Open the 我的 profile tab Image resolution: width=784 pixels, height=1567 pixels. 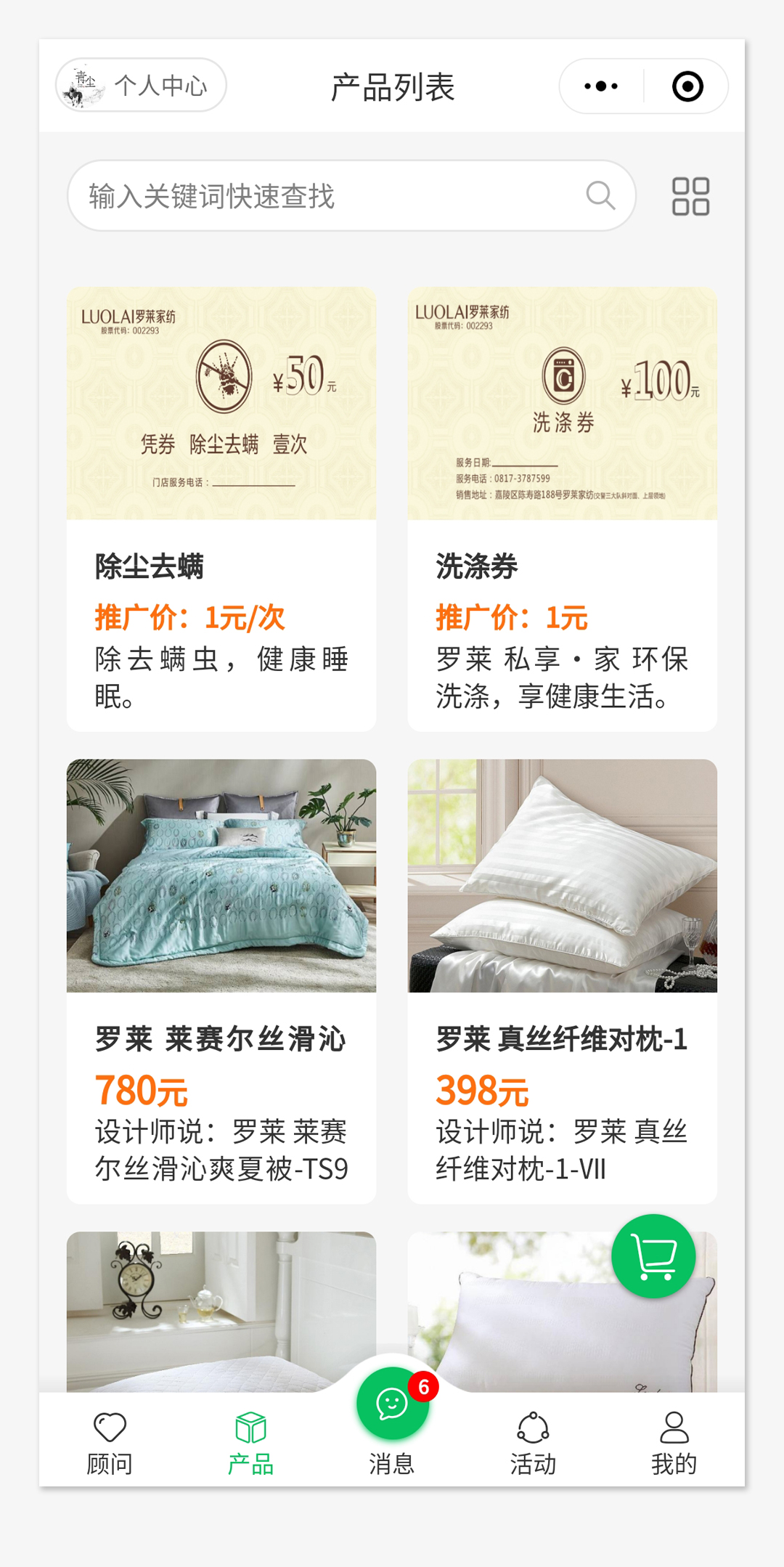click(x=674, y=1442)
